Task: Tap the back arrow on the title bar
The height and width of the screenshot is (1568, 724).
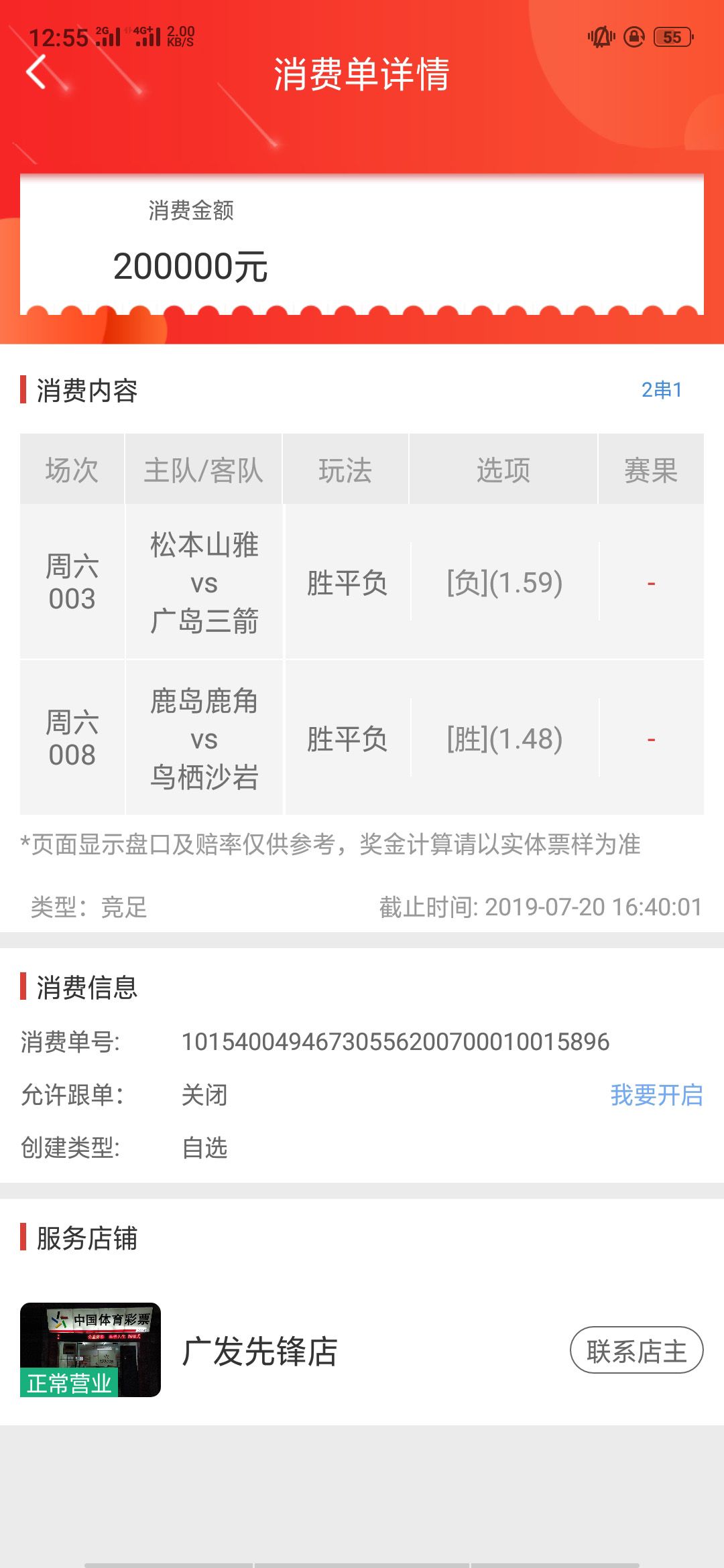Action: [38, 74]
